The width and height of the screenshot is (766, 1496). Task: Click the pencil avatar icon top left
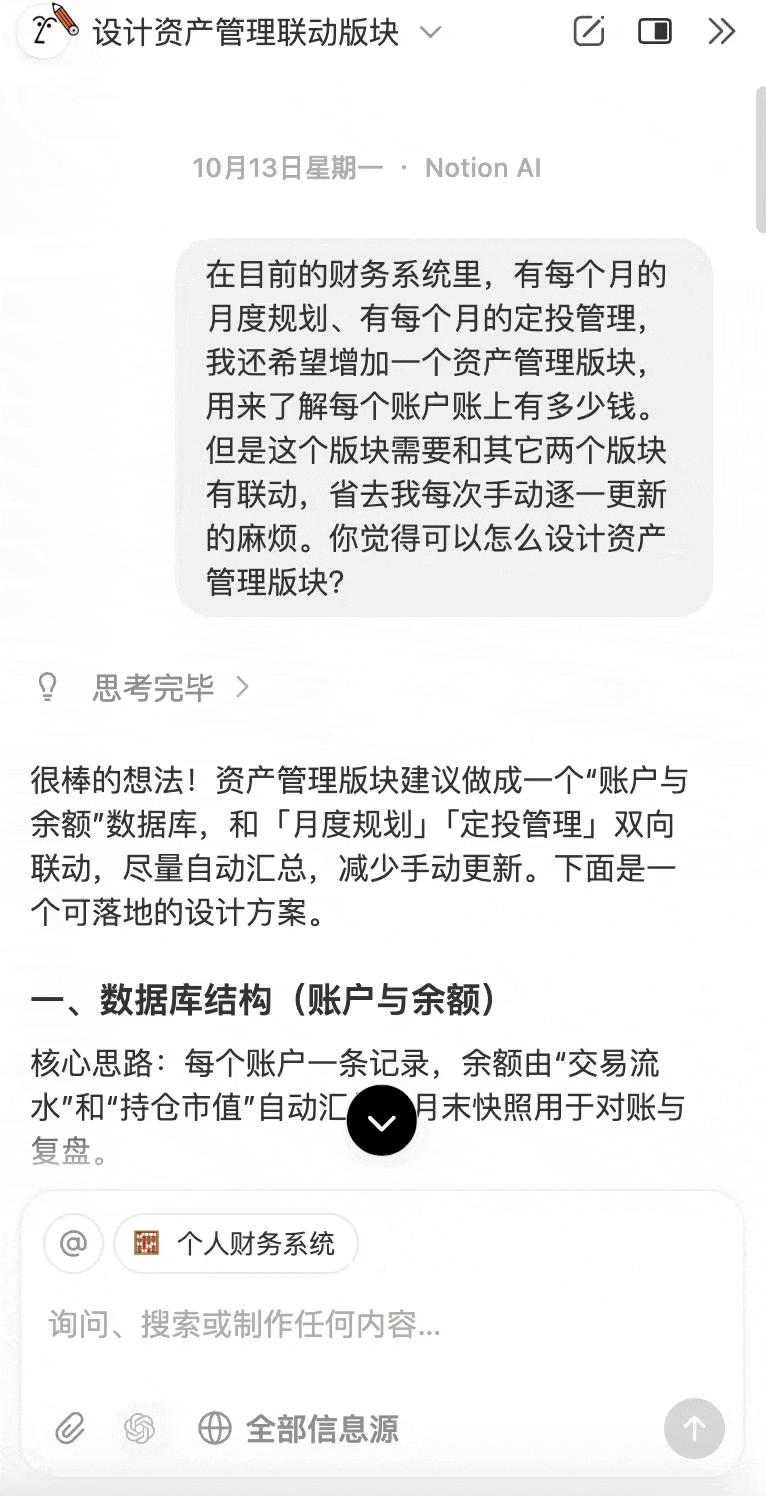tap(44, 31)
